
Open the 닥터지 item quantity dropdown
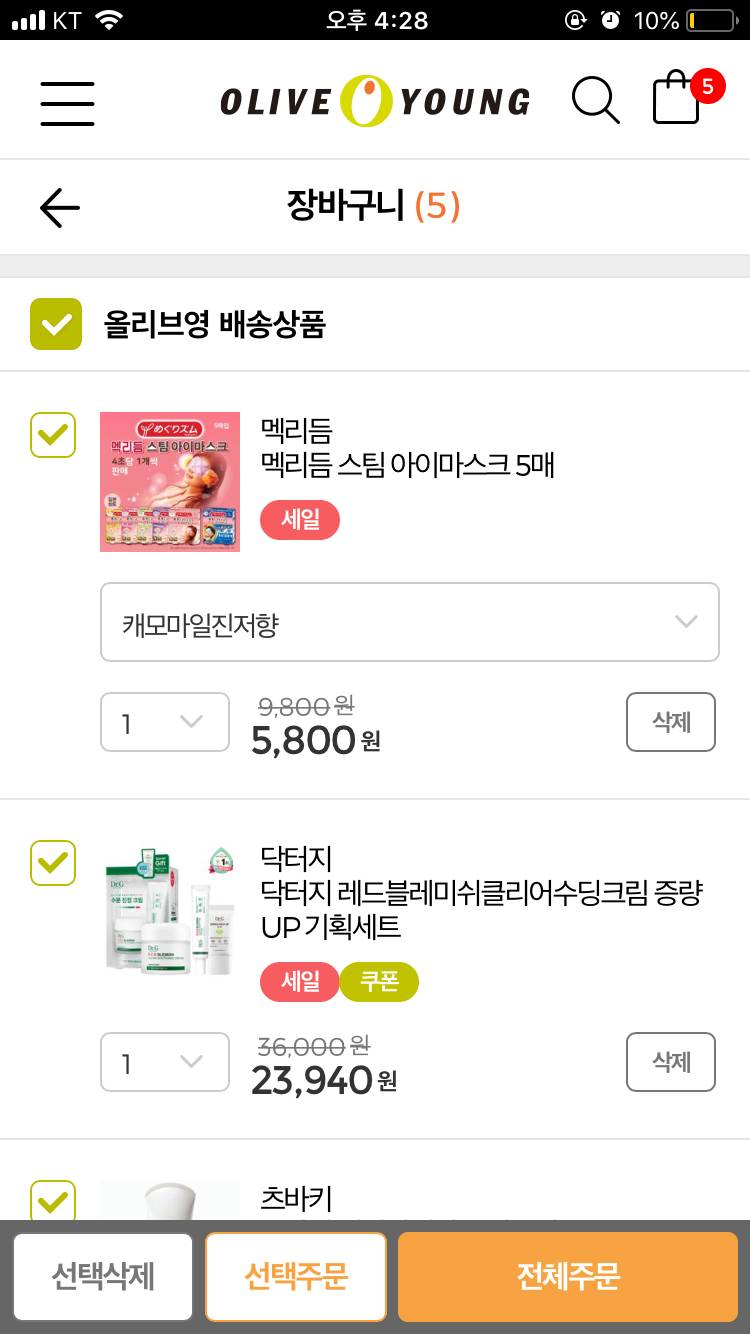[x=164, y=1062]
